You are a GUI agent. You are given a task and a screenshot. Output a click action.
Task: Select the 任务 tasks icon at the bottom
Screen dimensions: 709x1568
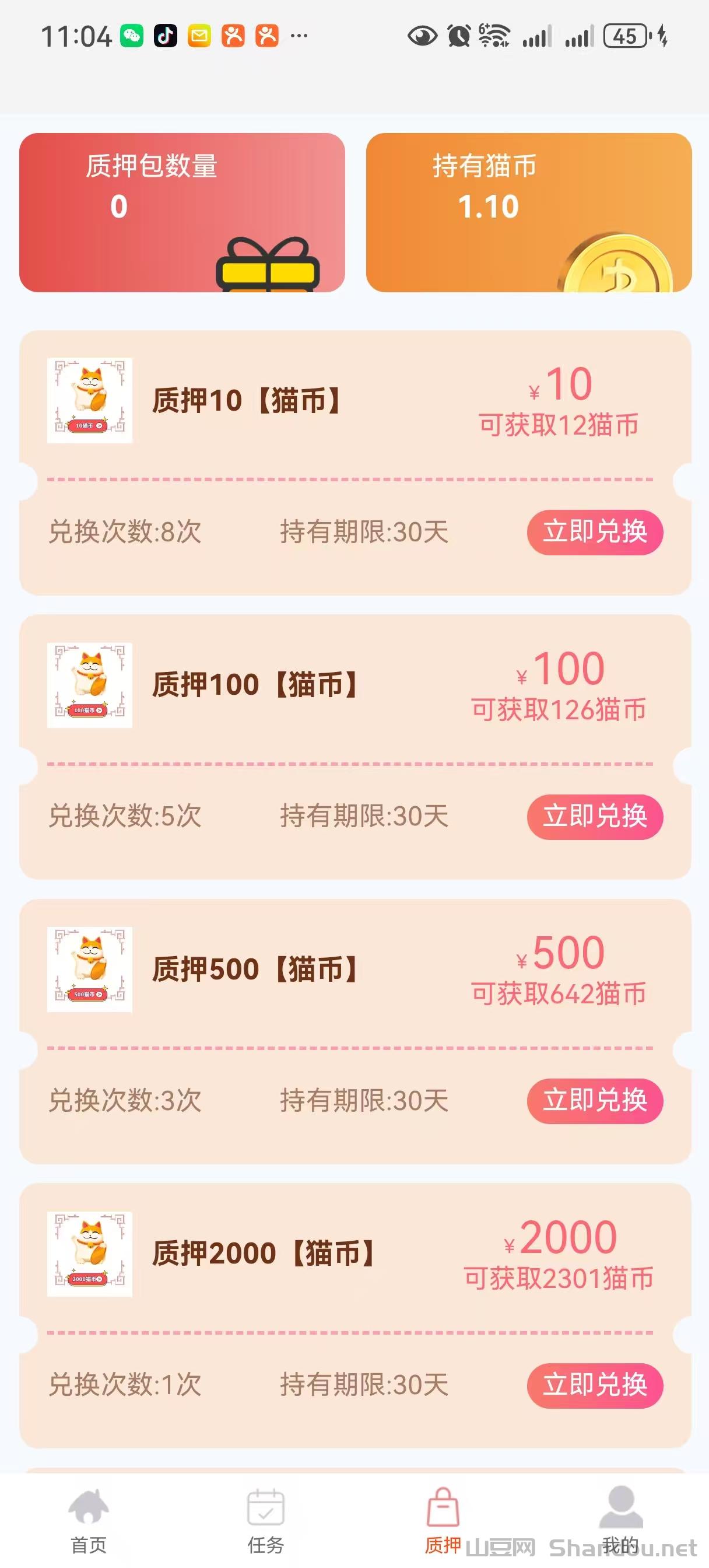tap(265, 1504)
